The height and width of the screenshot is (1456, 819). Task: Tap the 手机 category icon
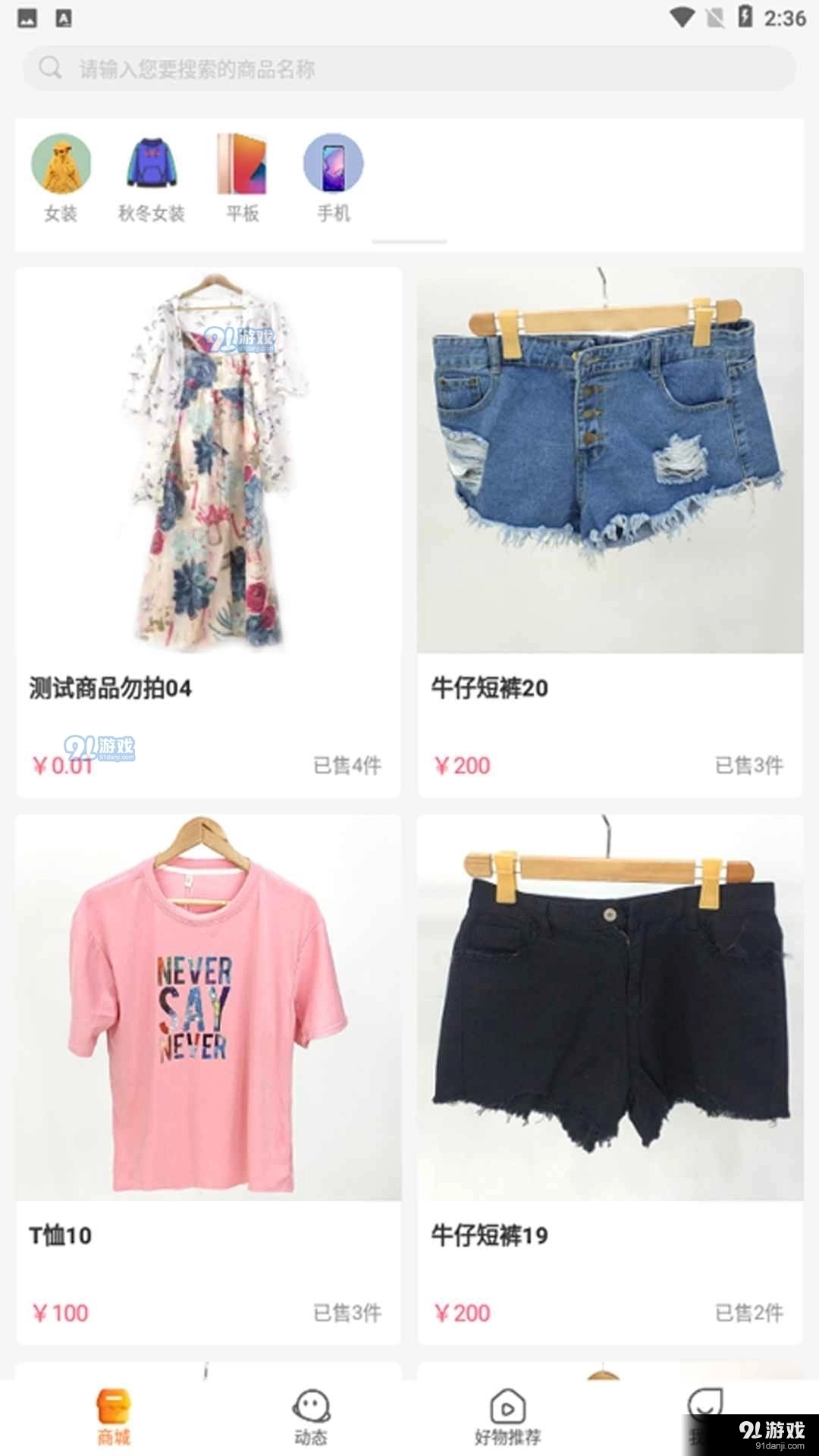pyautogui.click(x=333, y=162)
